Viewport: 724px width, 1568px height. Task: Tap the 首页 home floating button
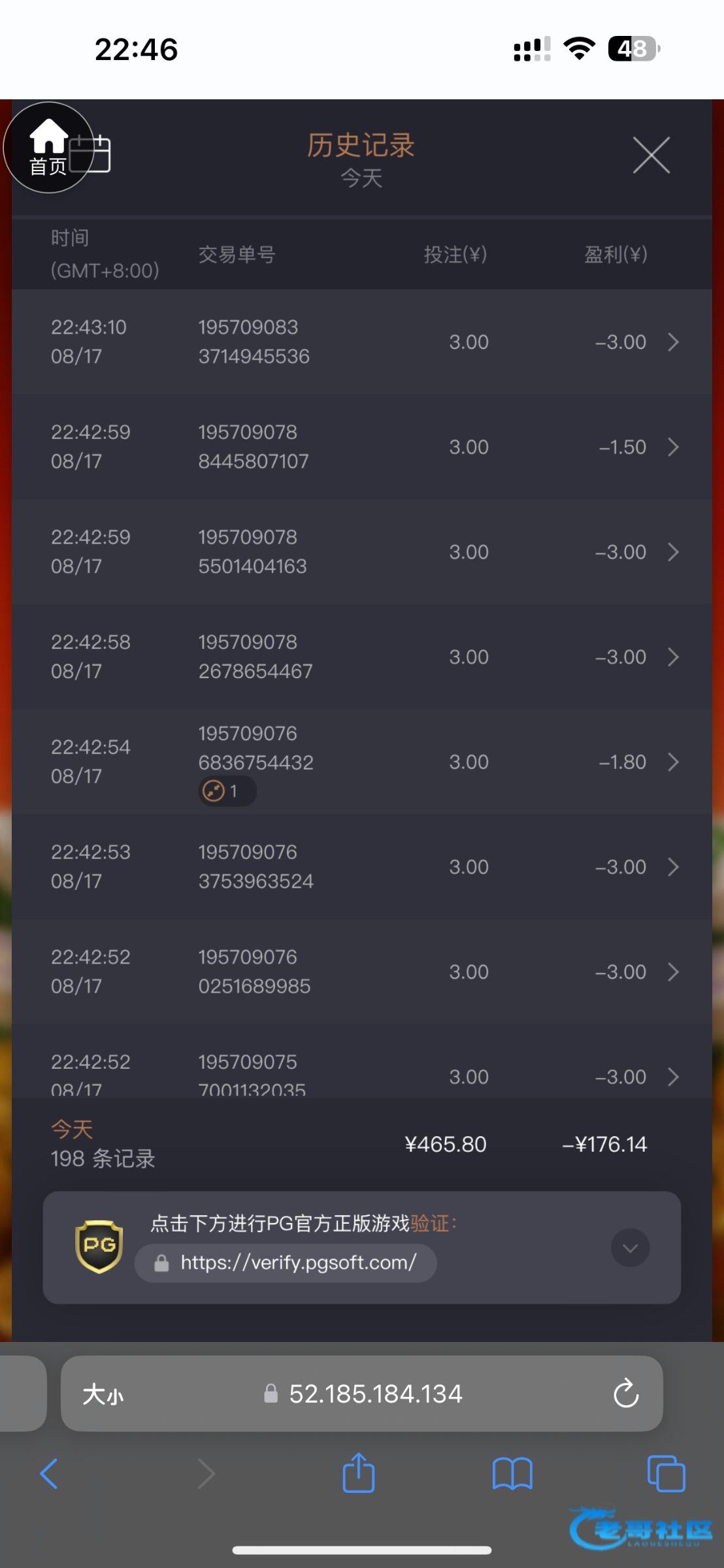pos(49,148)
